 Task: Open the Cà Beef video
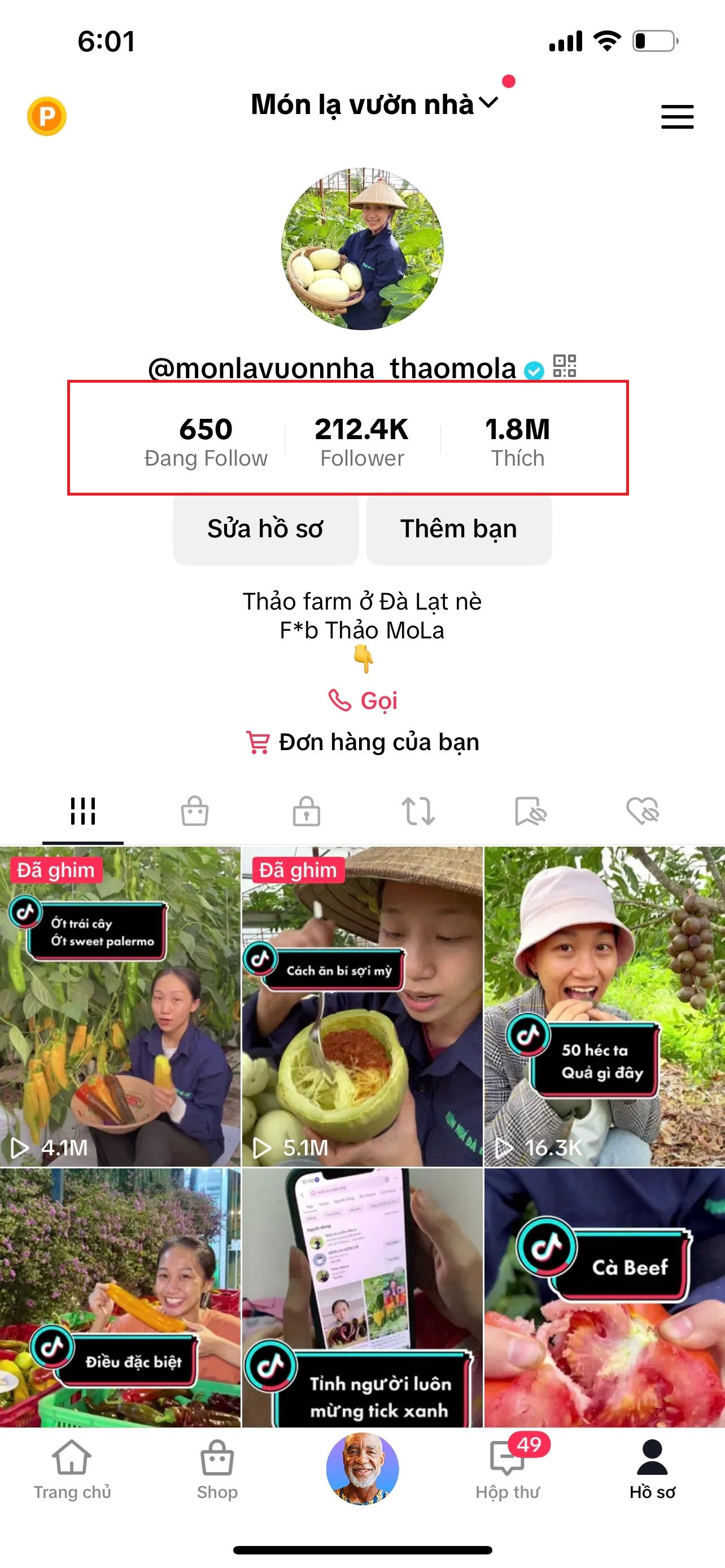(605, 1297)
